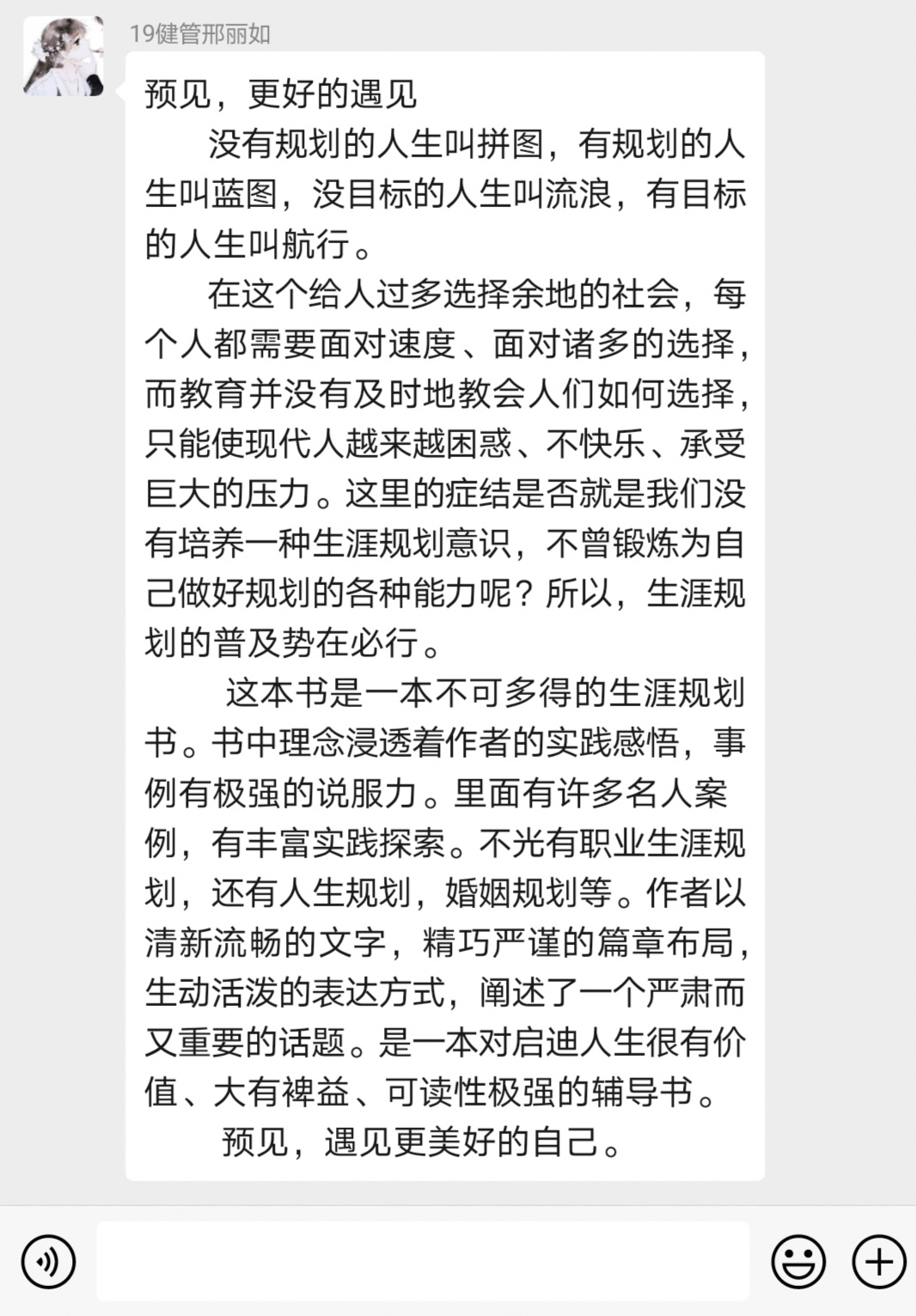The width and height of the screenshot is (916, 1316).
Task: Open the emoji sticker panel
Action: pyautogui.click(x=798, y=1261)
